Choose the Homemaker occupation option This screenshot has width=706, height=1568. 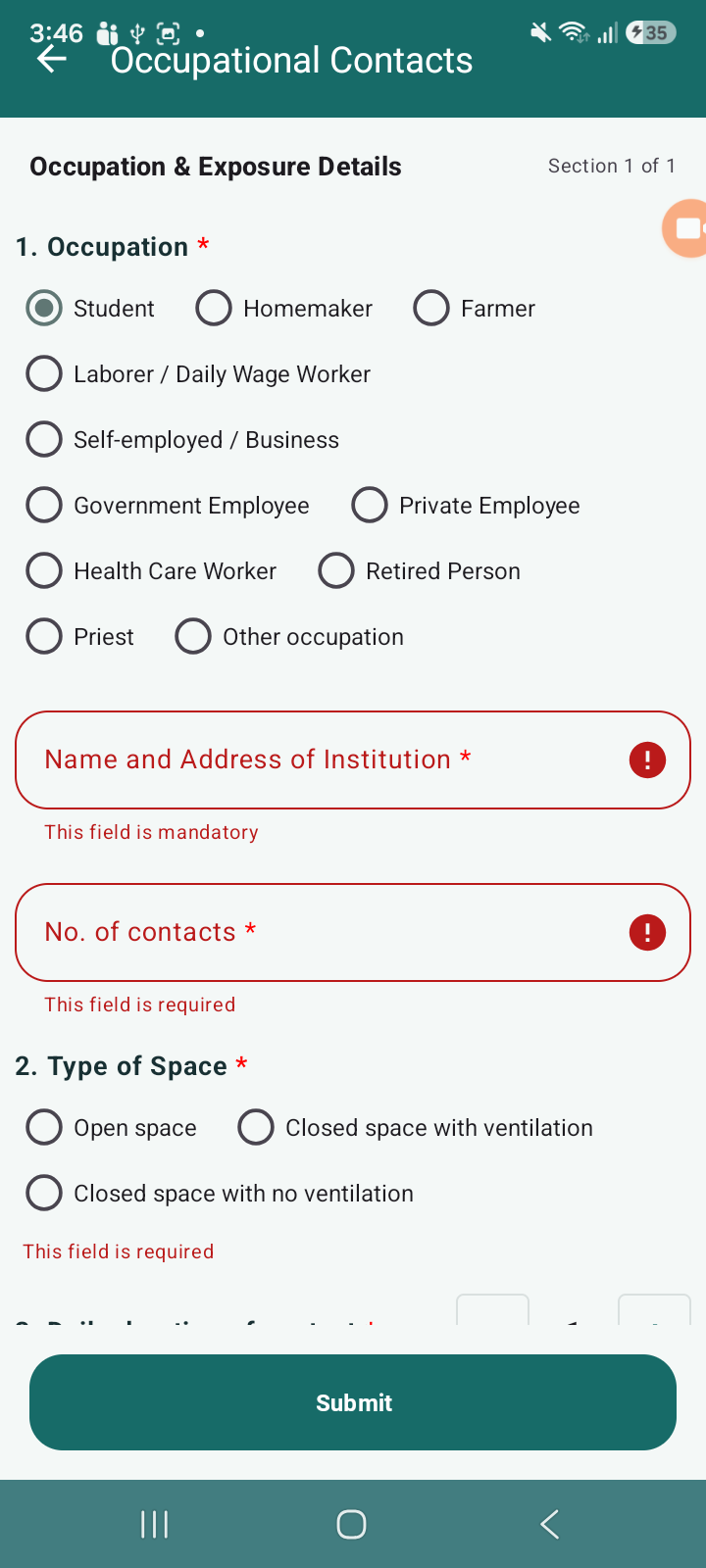(283, 308)
